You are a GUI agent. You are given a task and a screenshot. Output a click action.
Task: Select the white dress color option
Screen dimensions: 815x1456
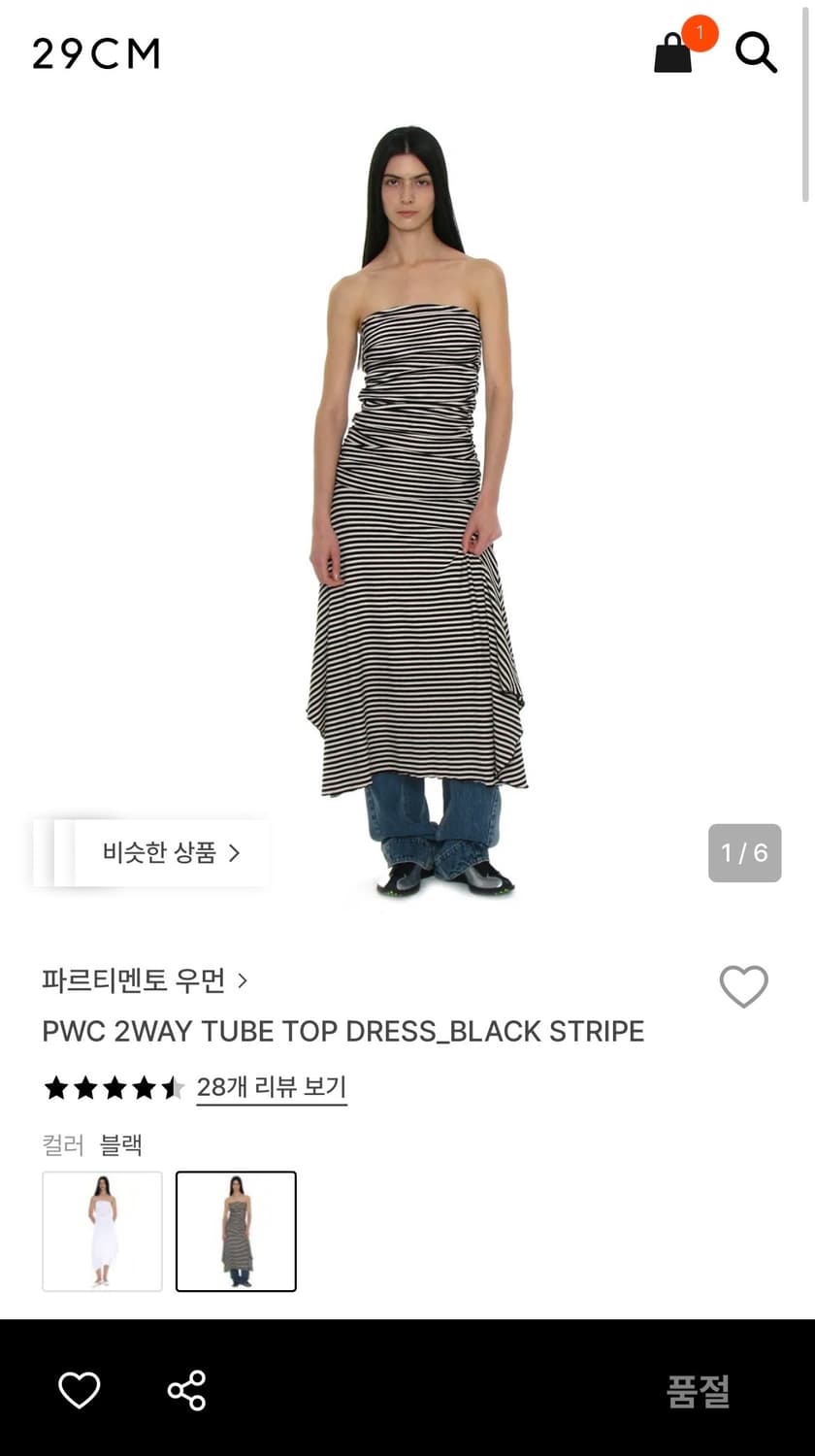102,1231
